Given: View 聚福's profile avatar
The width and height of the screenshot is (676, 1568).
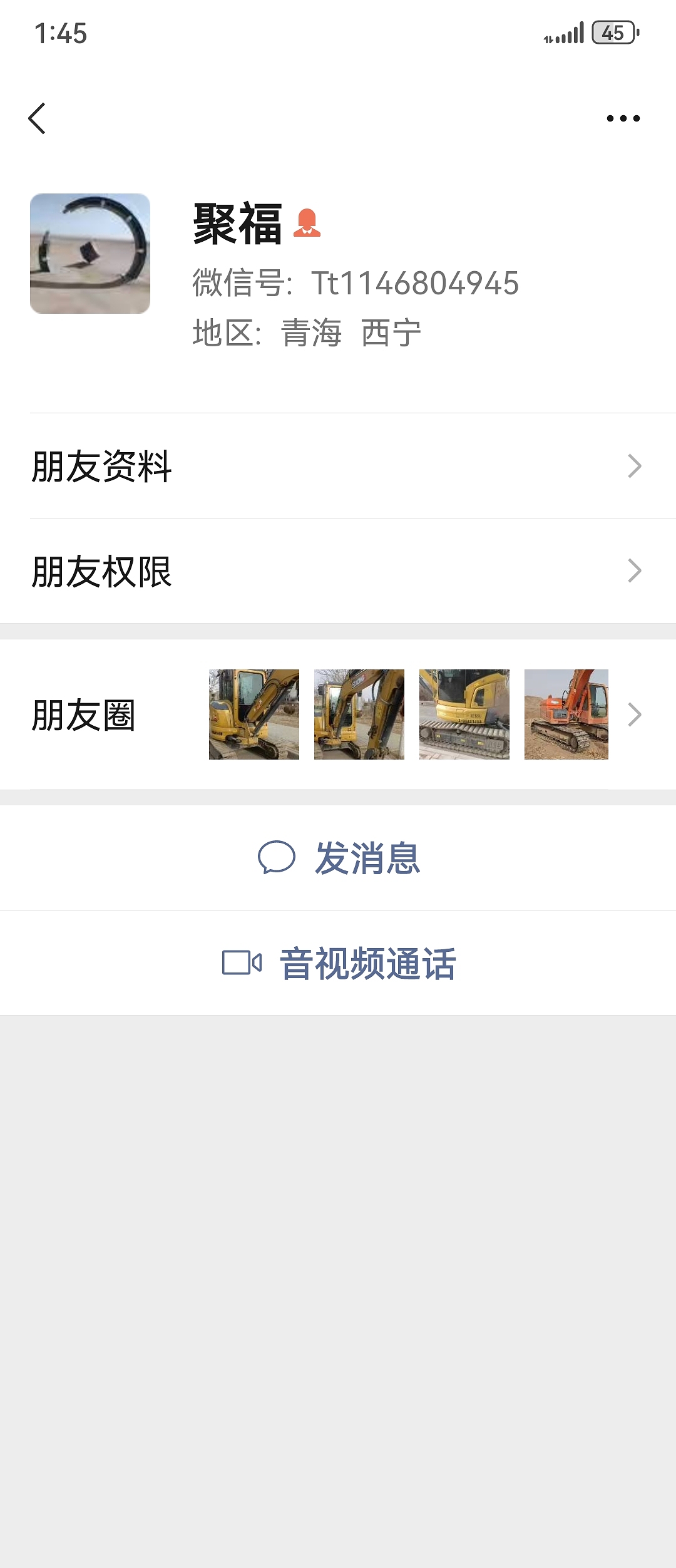Looking at the screenshot, I should point(90,254).
